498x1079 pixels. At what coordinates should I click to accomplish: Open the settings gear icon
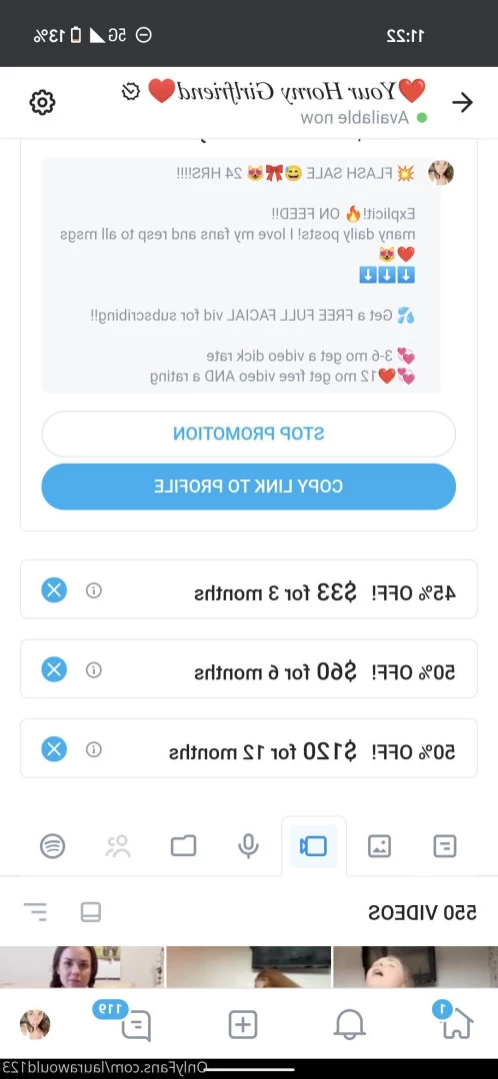tap(42, 103)
